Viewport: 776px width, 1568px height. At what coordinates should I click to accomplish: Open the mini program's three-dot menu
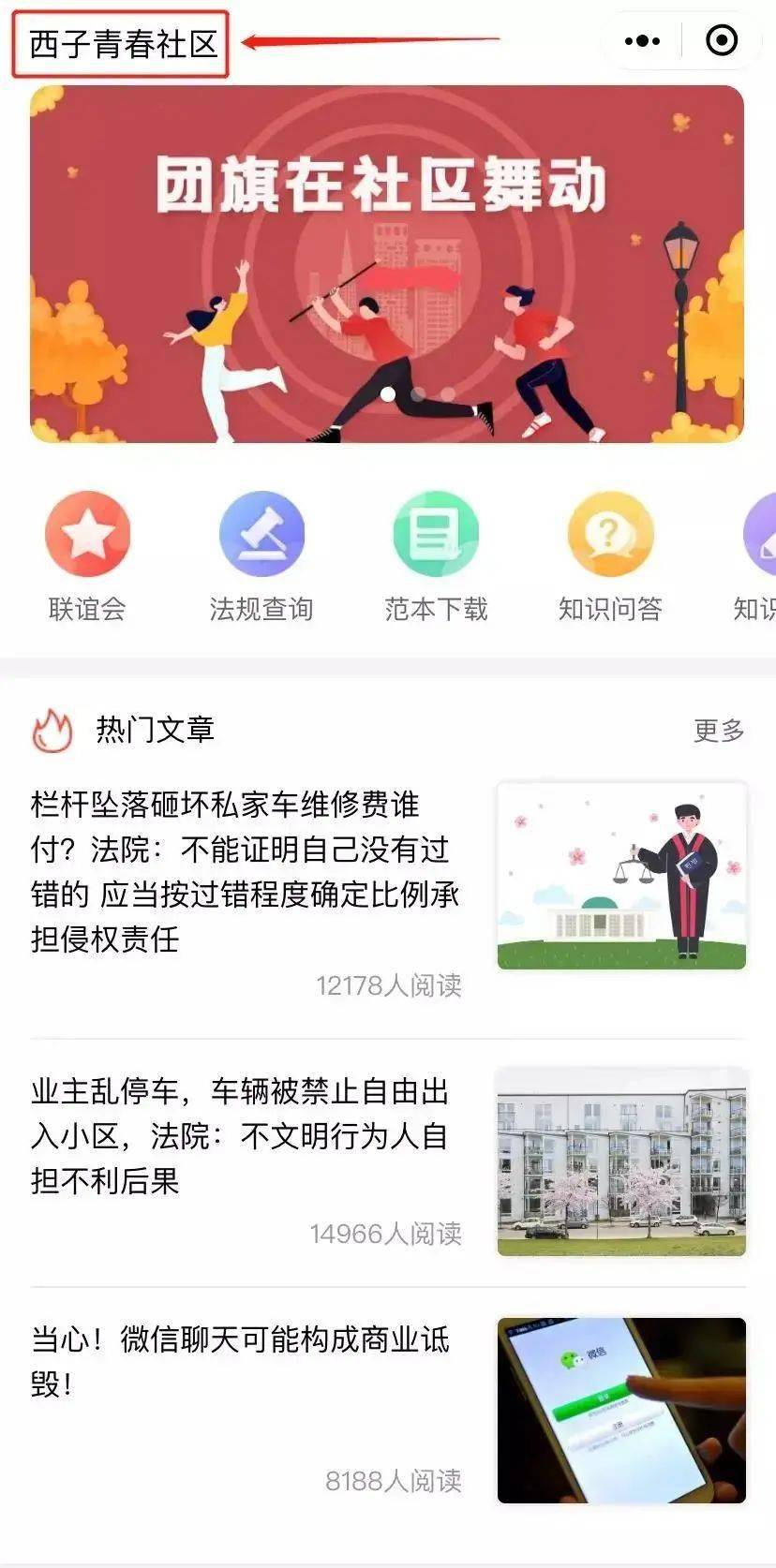point(642,41)
